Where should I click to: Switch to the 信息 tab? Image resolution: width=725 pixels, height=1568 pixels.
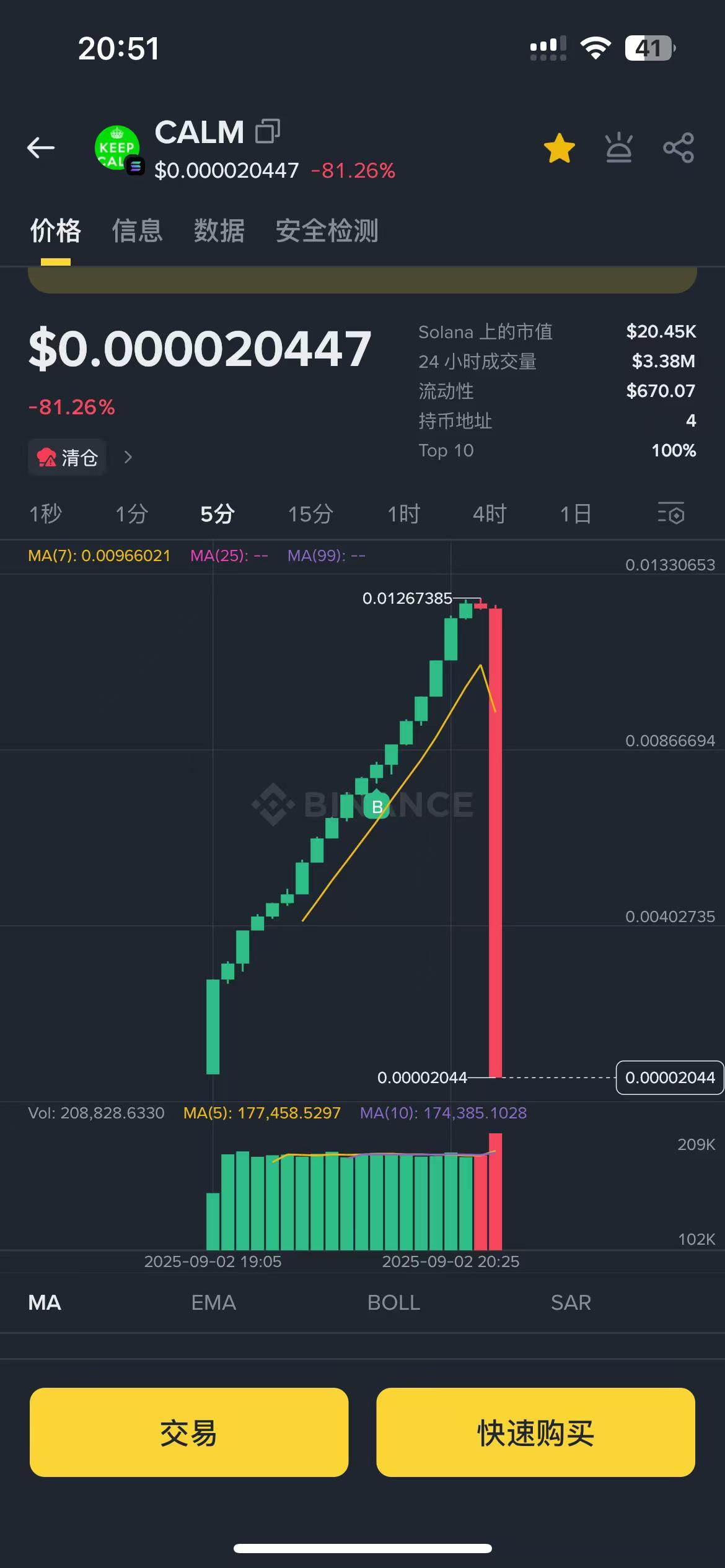[137, 231]
